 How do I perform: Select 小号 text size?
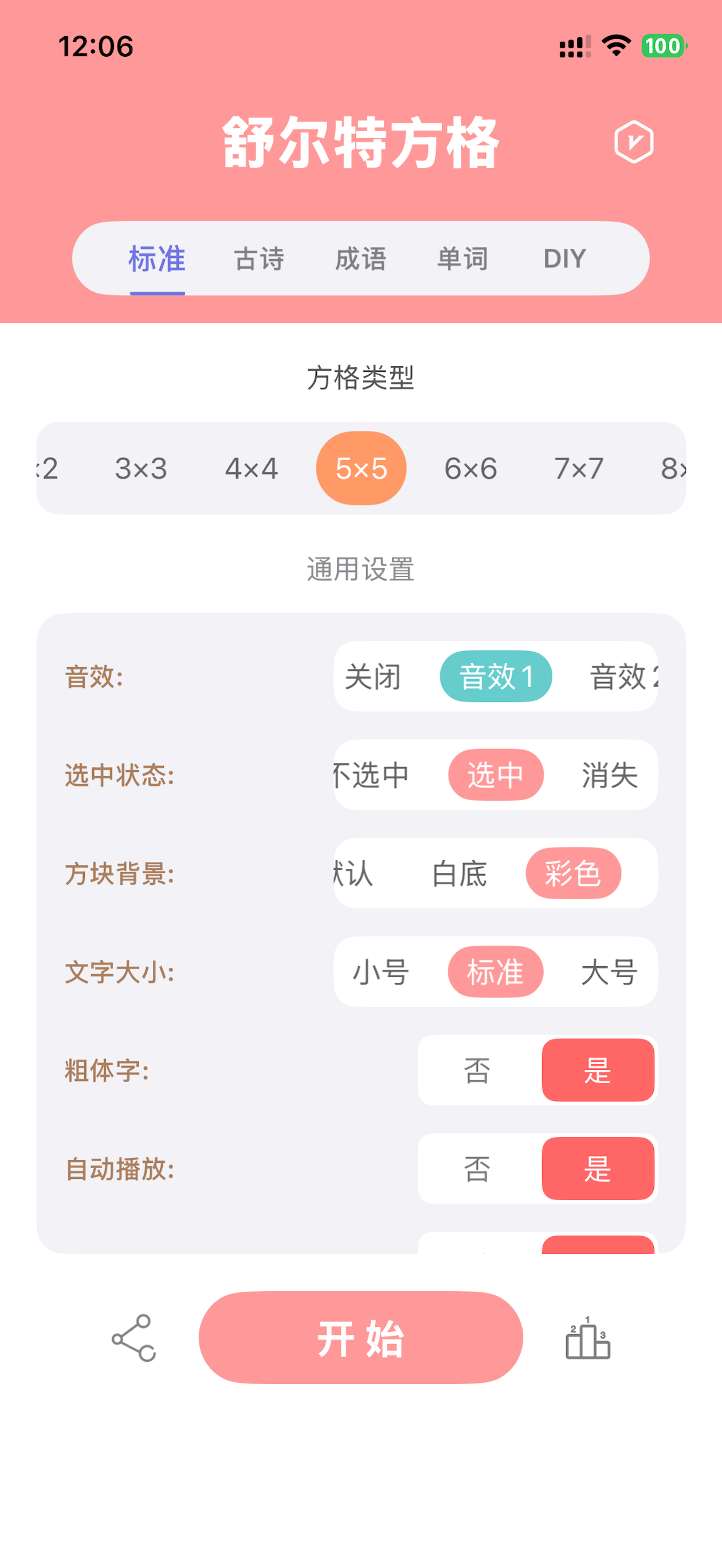(x=380, y=972)
